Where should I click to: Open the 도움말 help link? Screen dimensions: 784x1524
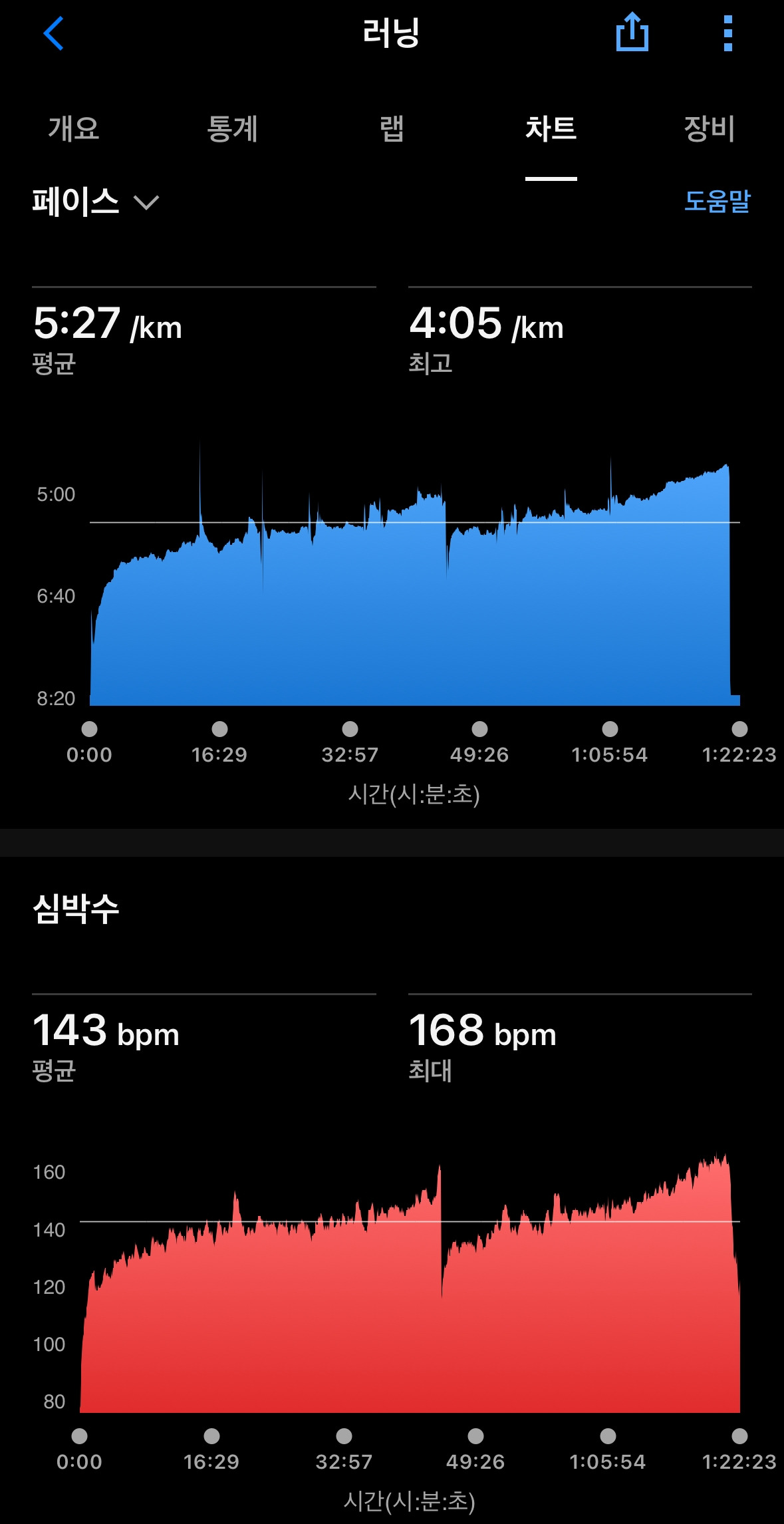(x=717, y=201)
